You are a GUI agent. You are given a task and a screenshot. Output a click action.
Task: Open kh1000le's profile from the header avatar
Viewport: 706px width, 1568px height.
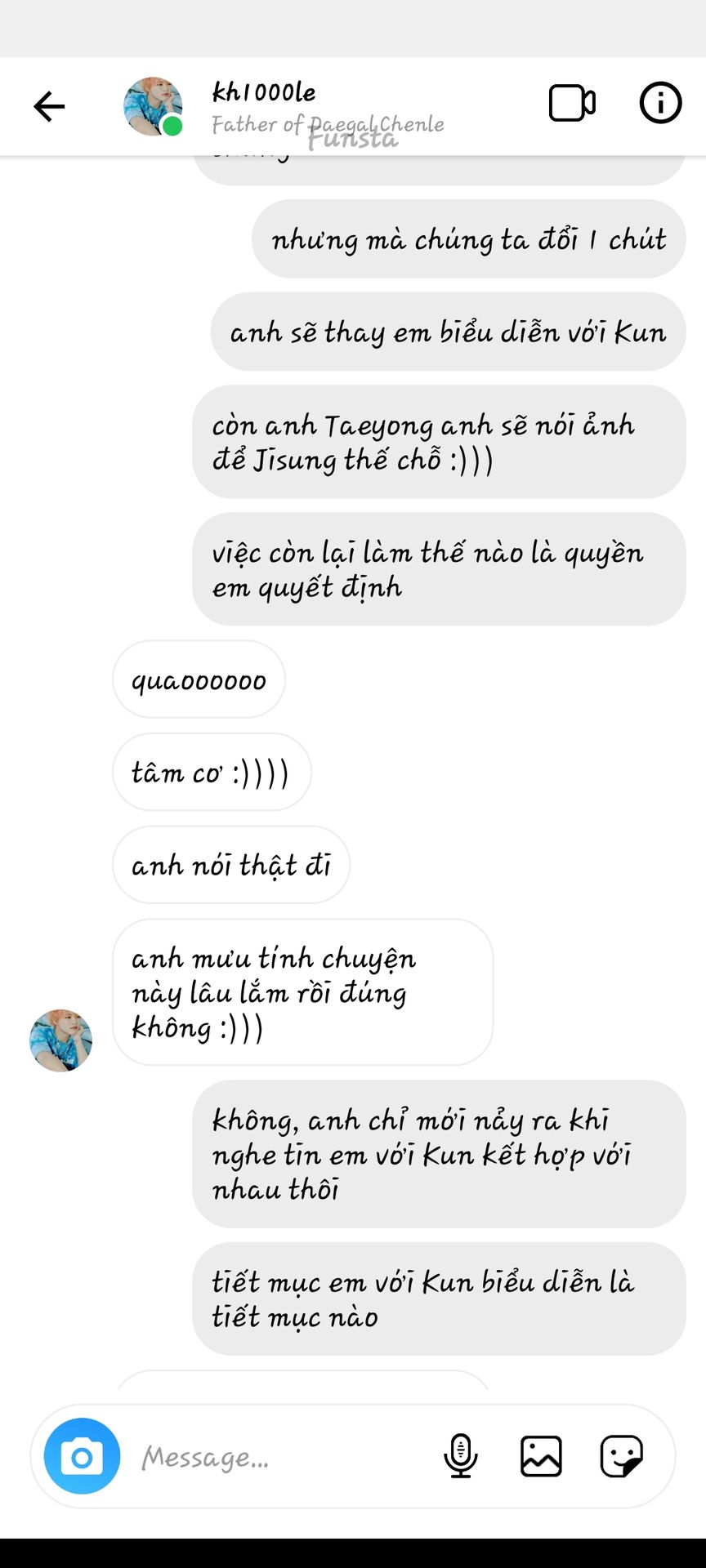click(x=153, y=106)
